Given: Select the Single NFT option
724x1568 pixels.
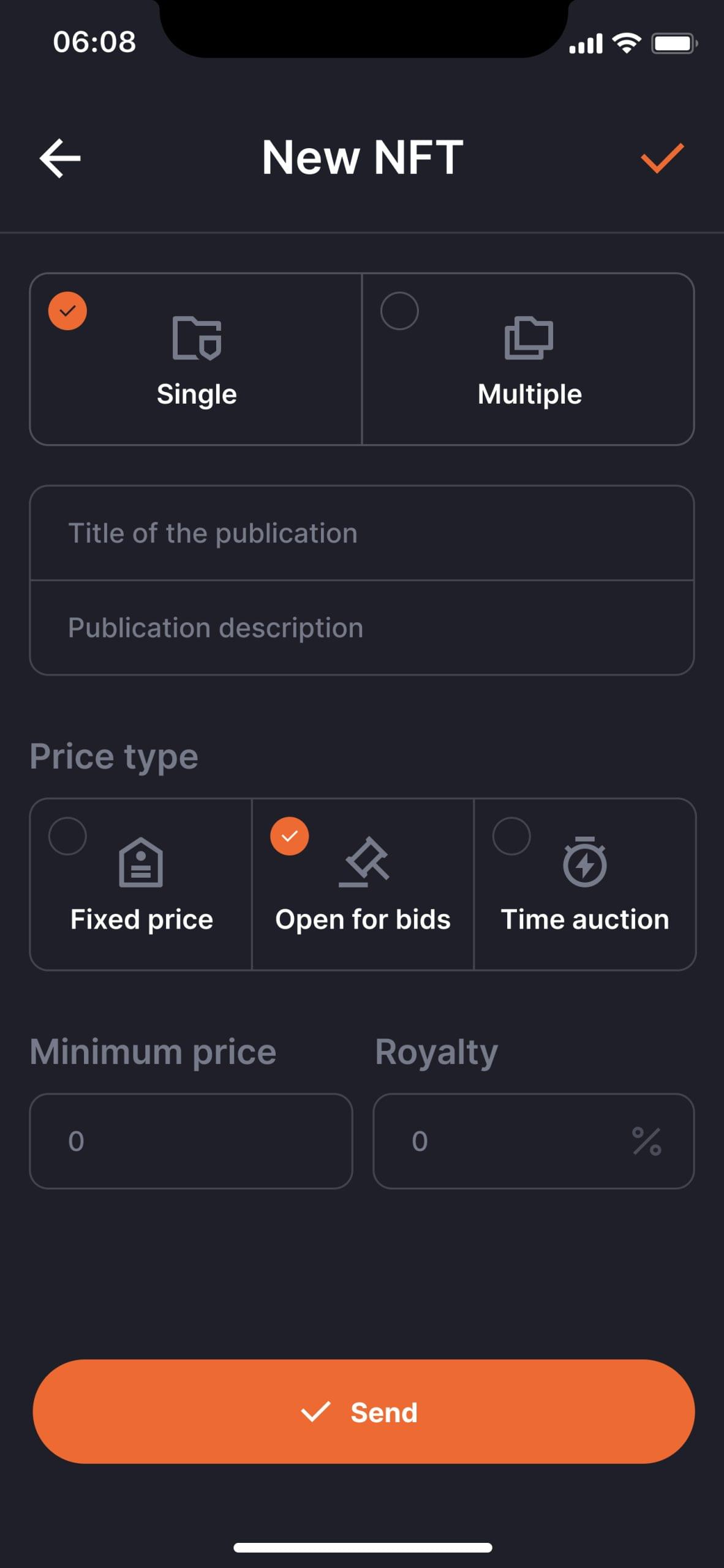Looking at the screenshot, I should 196,359.
